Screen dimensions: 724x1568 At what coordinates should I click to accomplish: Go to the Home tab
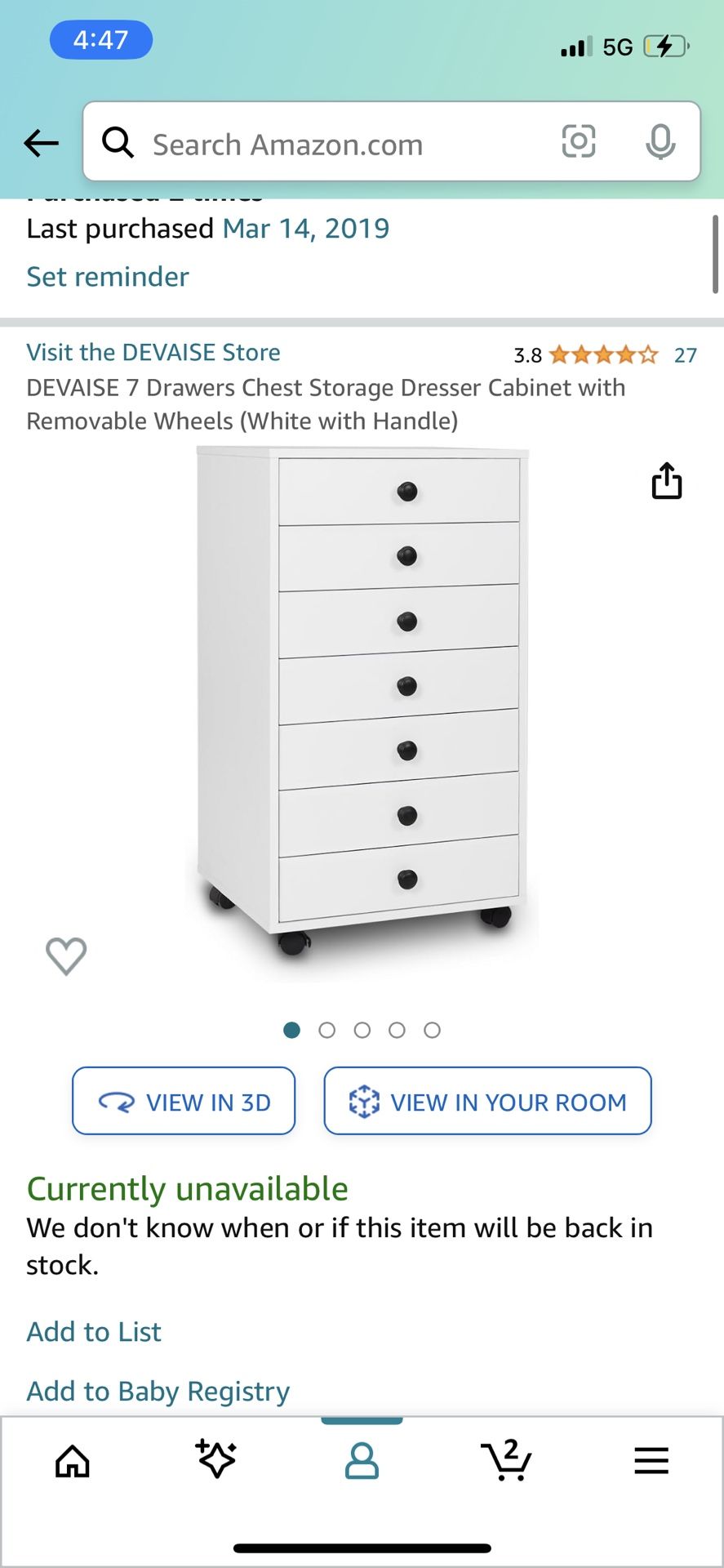73,1461
